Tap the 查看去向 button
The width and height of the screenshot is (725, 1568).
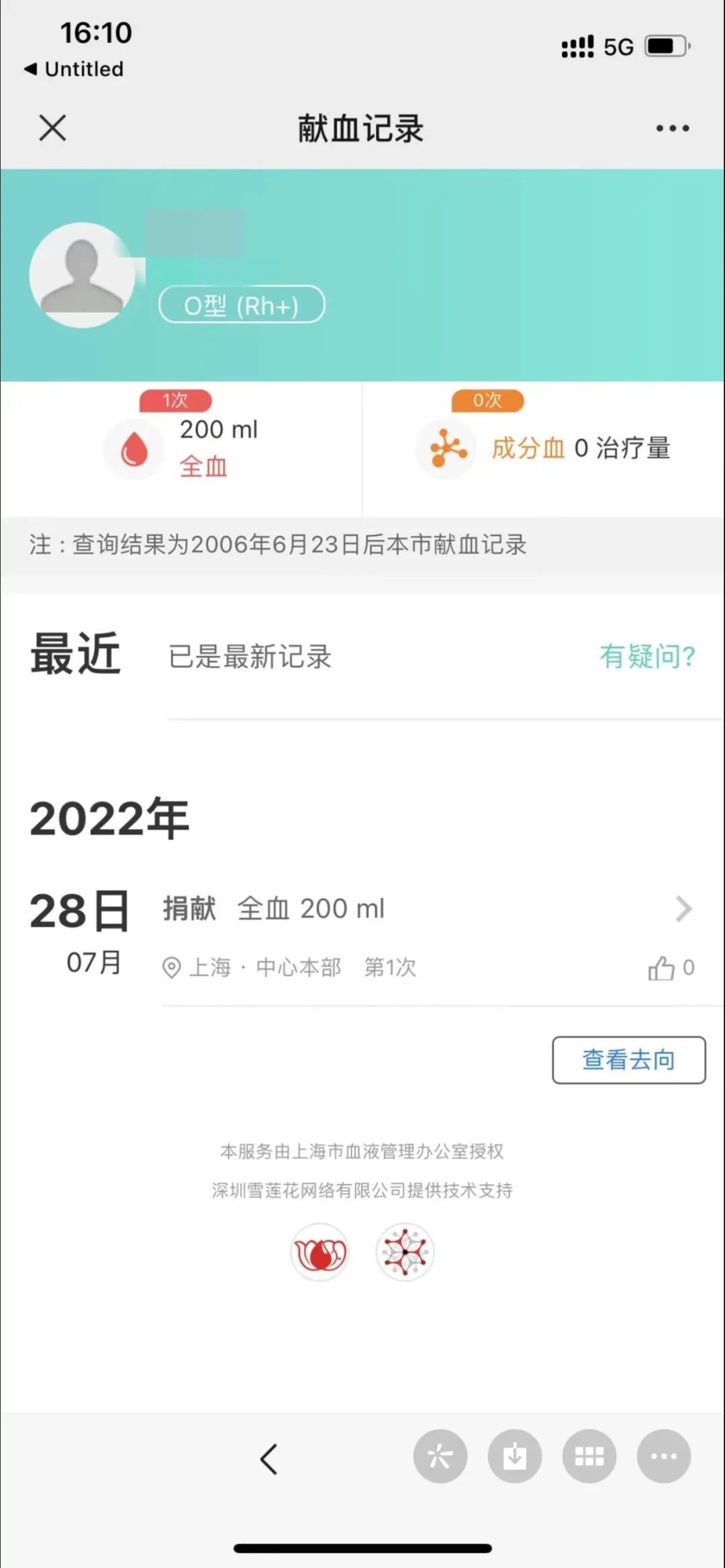point(628,1060)
